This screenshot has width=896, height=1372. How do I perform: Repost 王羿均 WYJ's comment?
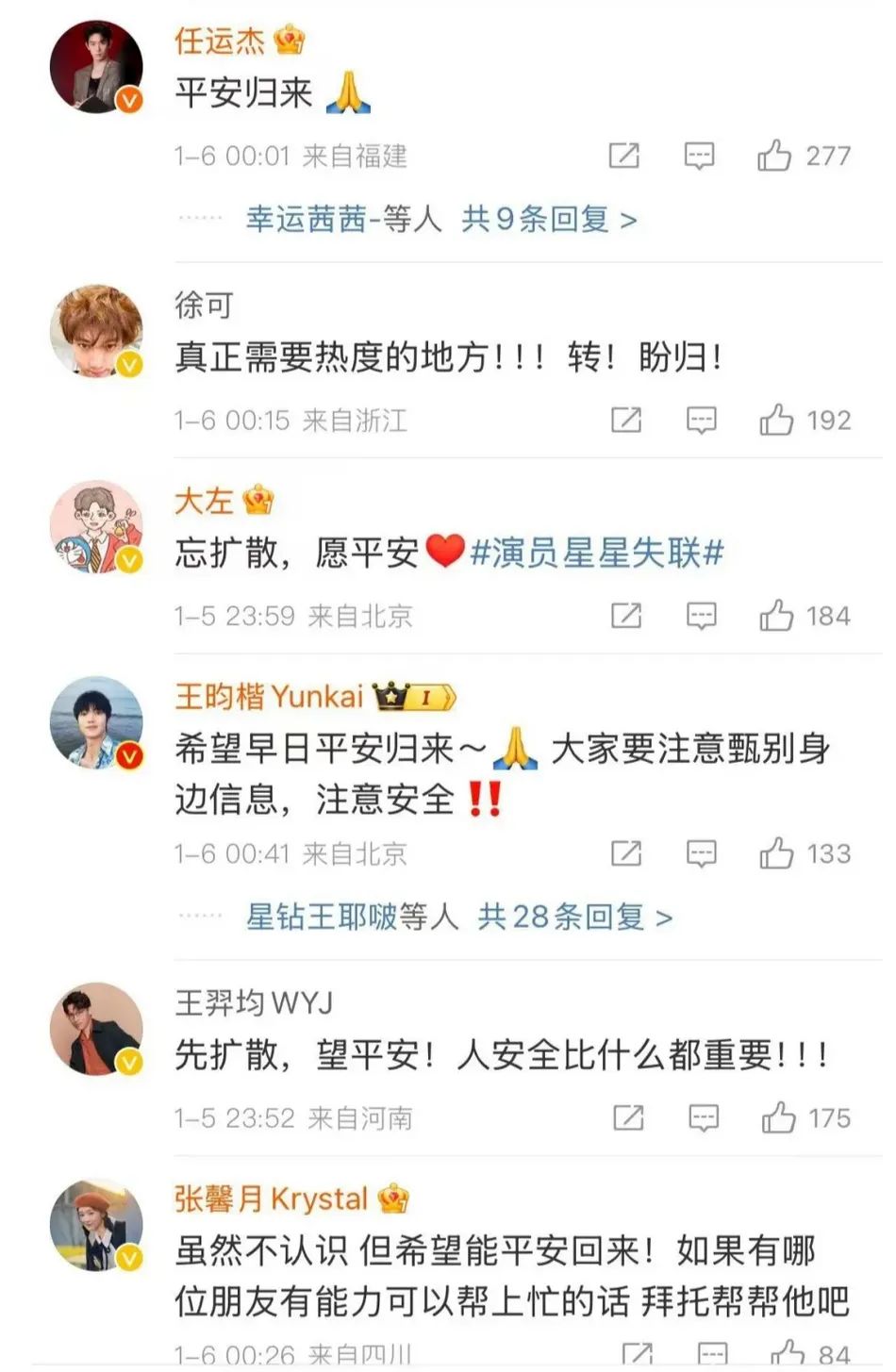click(628, 1118)
